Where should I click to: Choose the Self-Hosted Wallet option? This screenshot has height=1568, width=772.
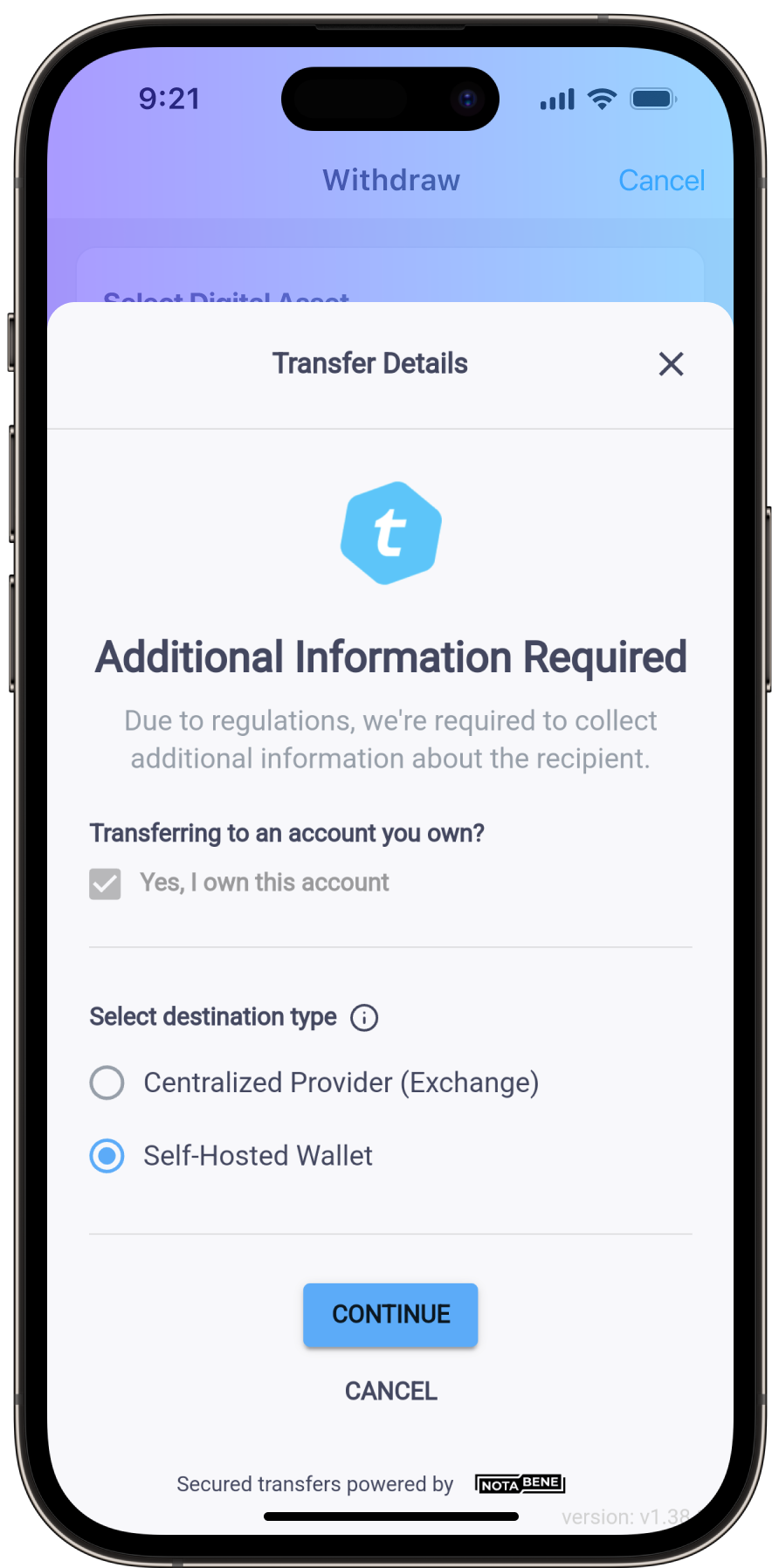pos(107,1156)
